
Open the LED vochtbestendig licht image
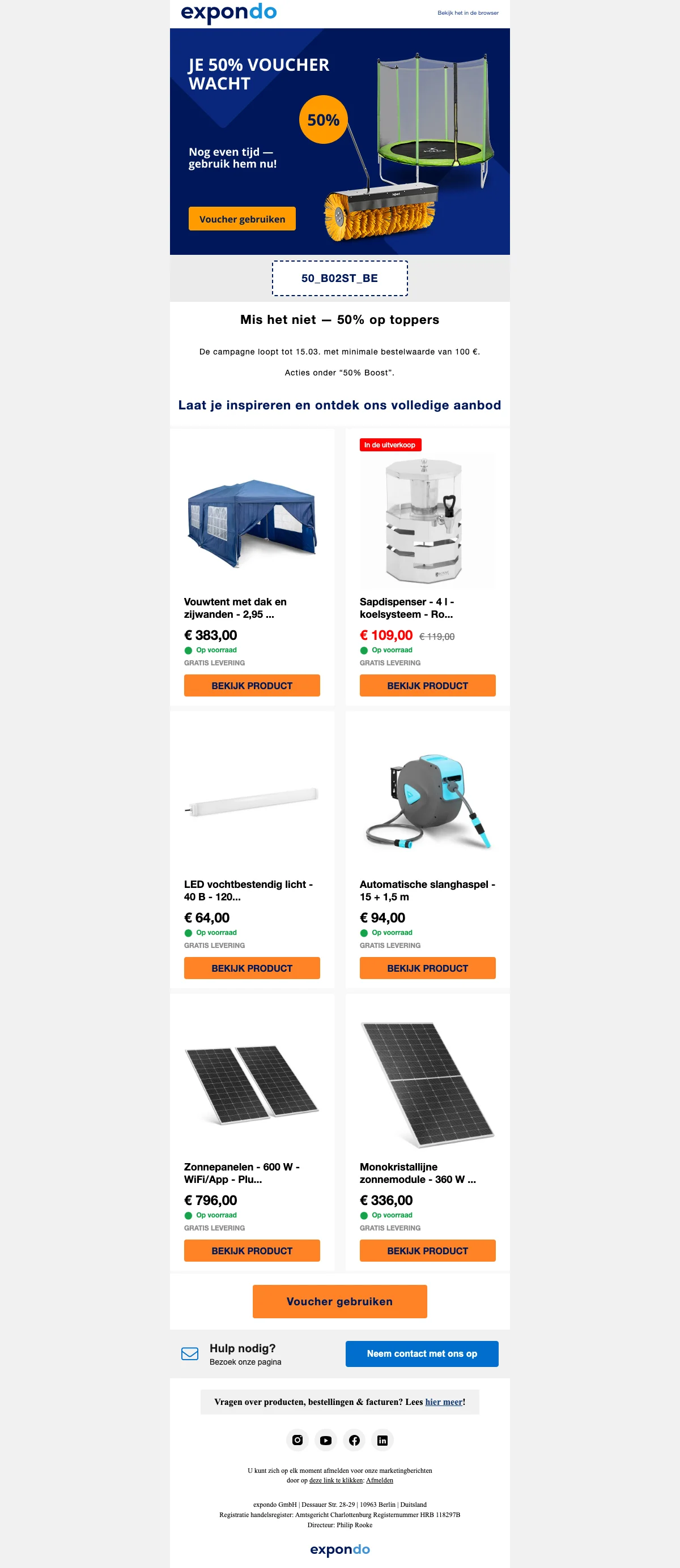pos(252,801)
